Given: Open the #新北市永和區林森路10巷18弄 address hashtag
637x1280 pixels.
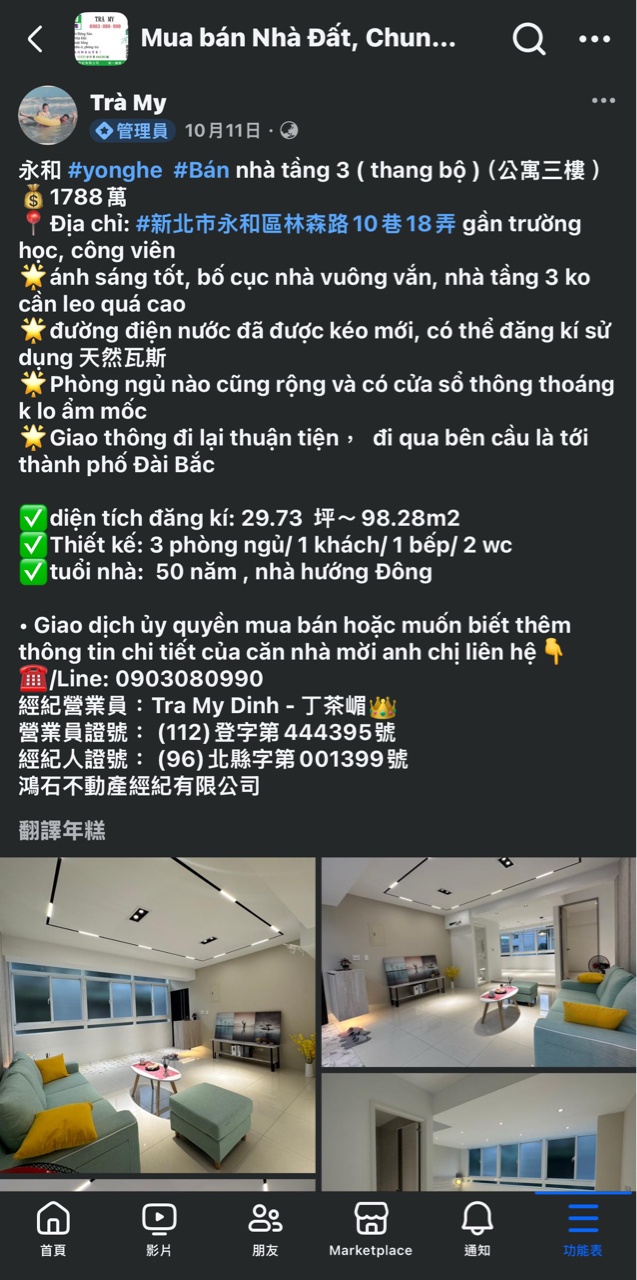Looking at the screenshot, I should [x=295, y=223].
